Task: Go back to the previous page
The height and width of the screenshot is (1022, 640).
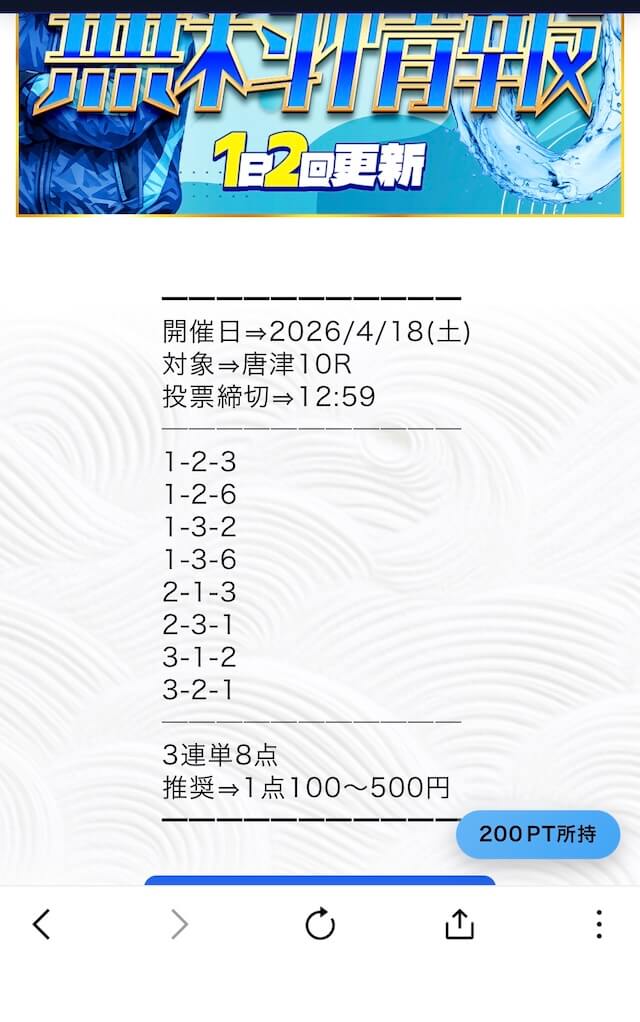Action: (x=41, y=924)
